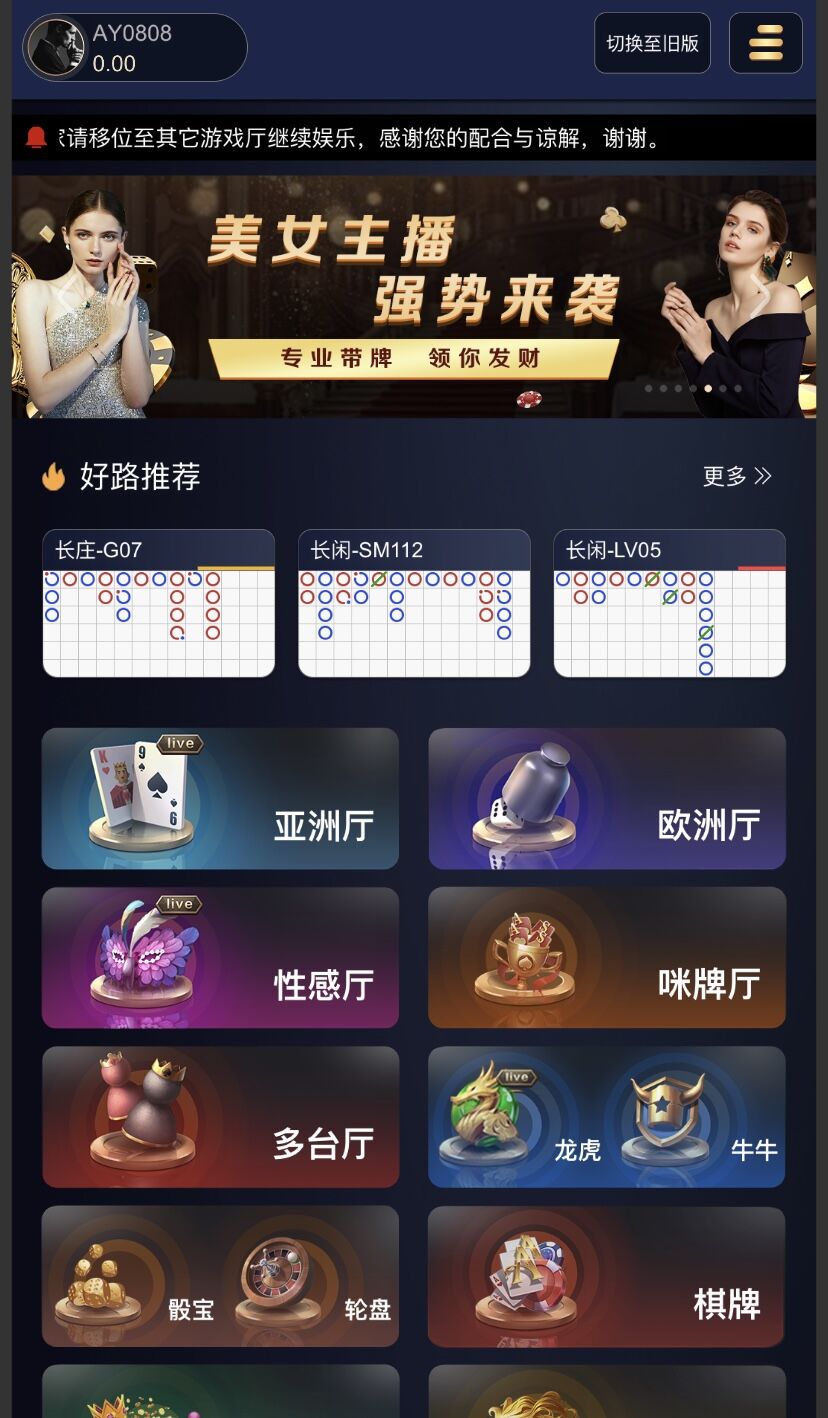Go to the 咪牌厅 hall
The width and height of the screenshot is (828, 1418).
pos(607,957)
